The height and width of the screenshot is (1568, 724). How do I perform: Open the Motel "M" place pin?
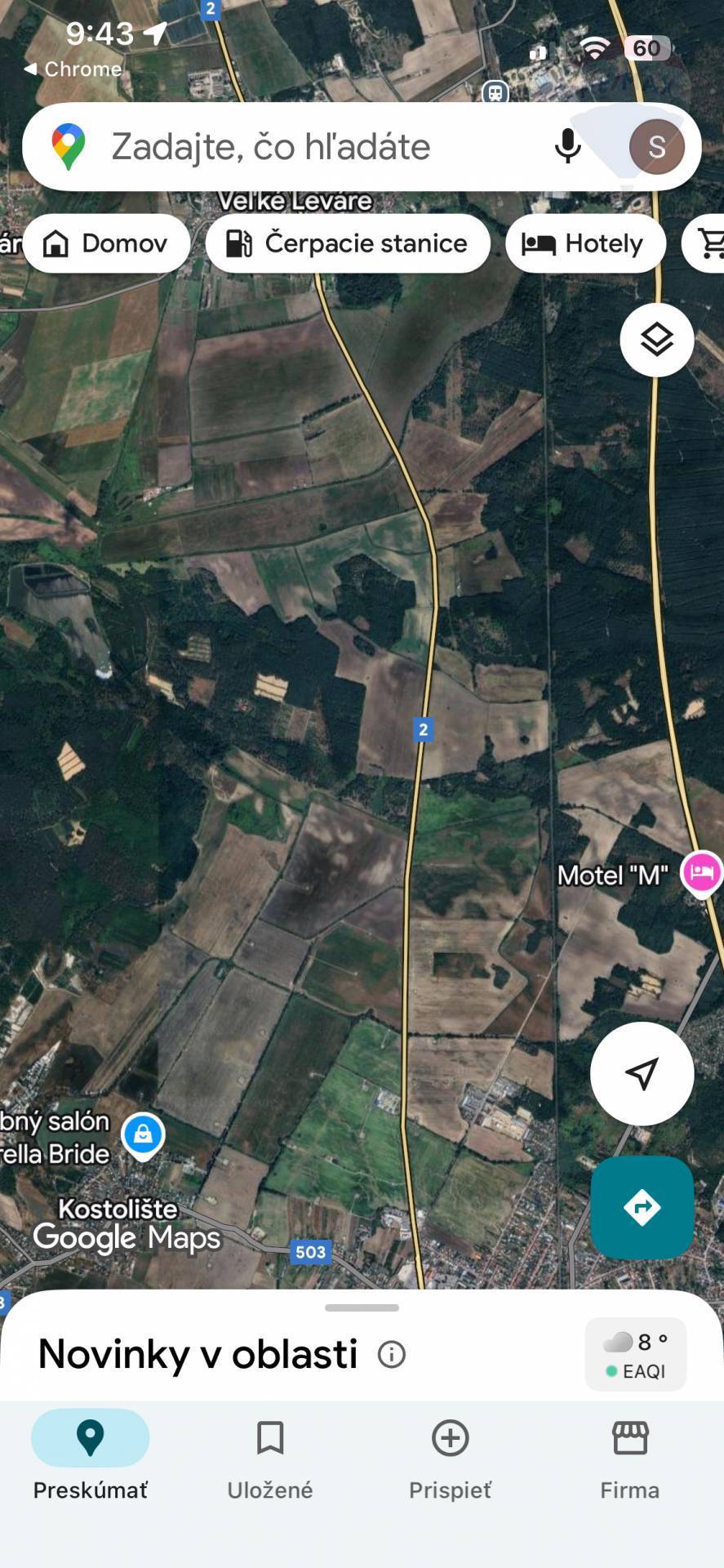[x=701, y=873]
